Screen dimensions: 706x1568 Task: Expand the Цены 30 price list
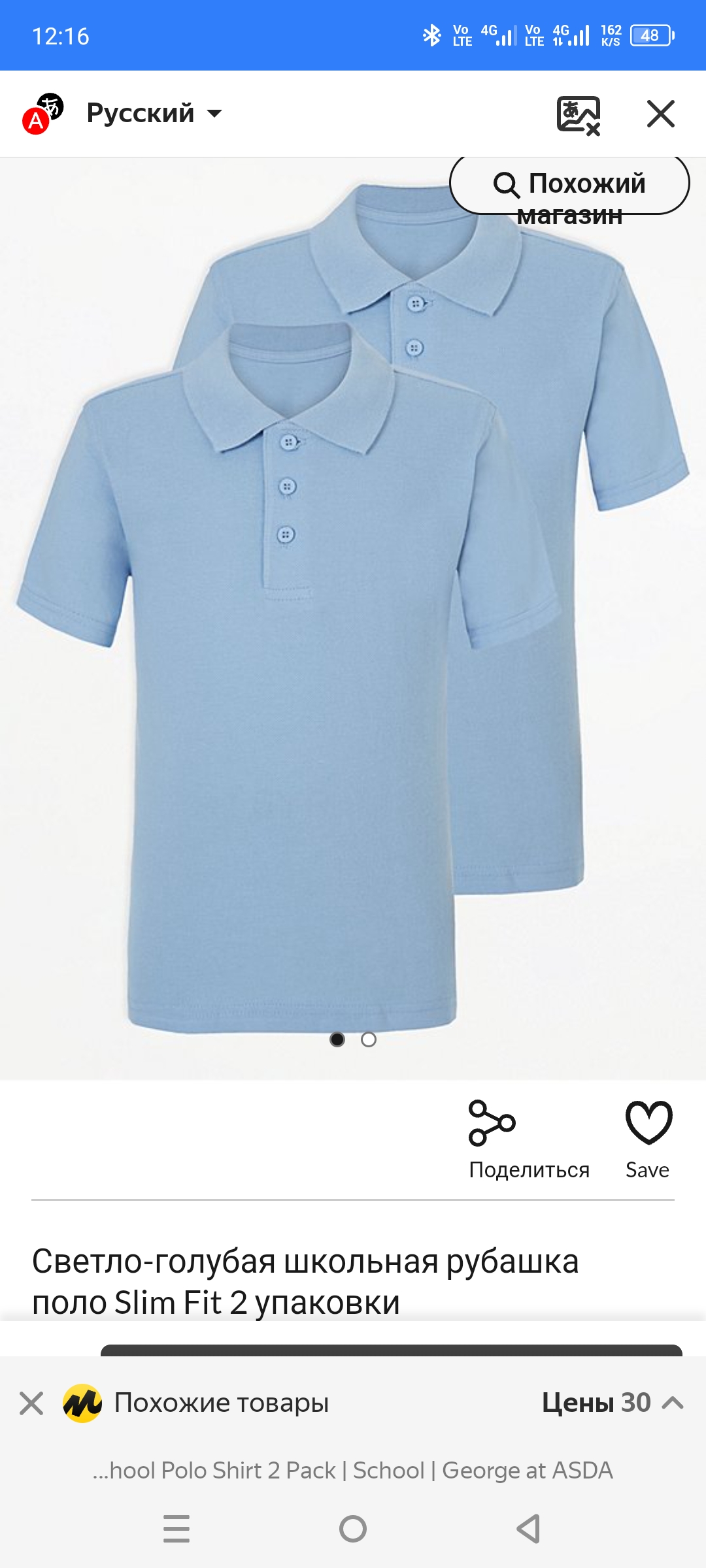pos(611,1403)
